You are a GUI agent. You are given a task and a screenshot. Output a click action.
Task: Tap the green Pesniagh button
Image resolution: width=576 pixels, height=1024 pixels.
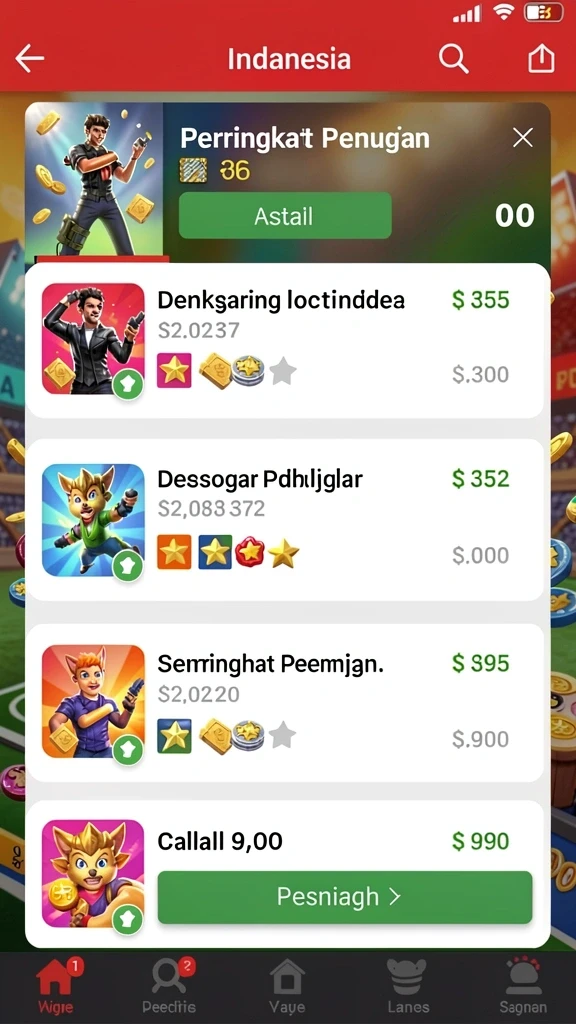[x=345, y=897]
